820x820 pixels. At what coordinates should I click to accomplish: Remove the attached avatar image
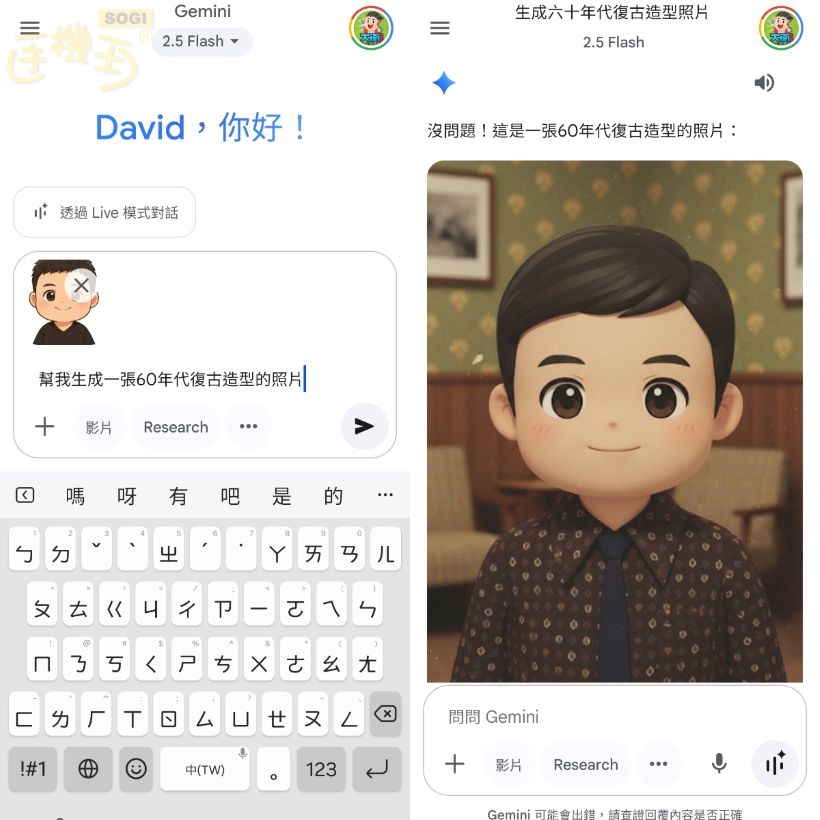point(81,286)
